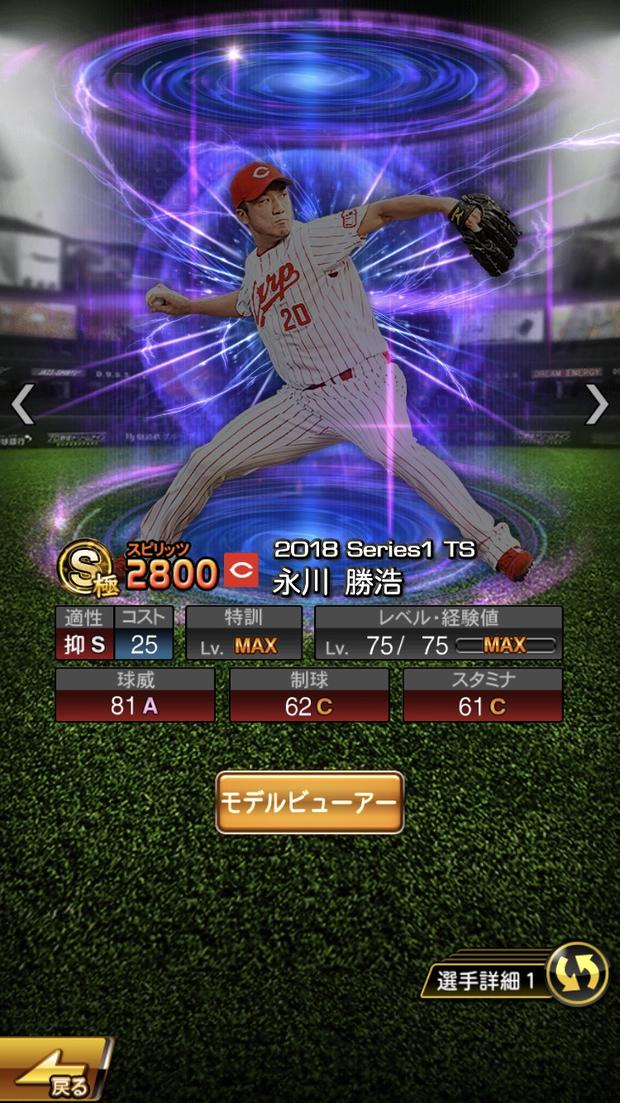Go to the previous player card
Image resolution: width=620 pixels, height=1103 pixels.
22,404
